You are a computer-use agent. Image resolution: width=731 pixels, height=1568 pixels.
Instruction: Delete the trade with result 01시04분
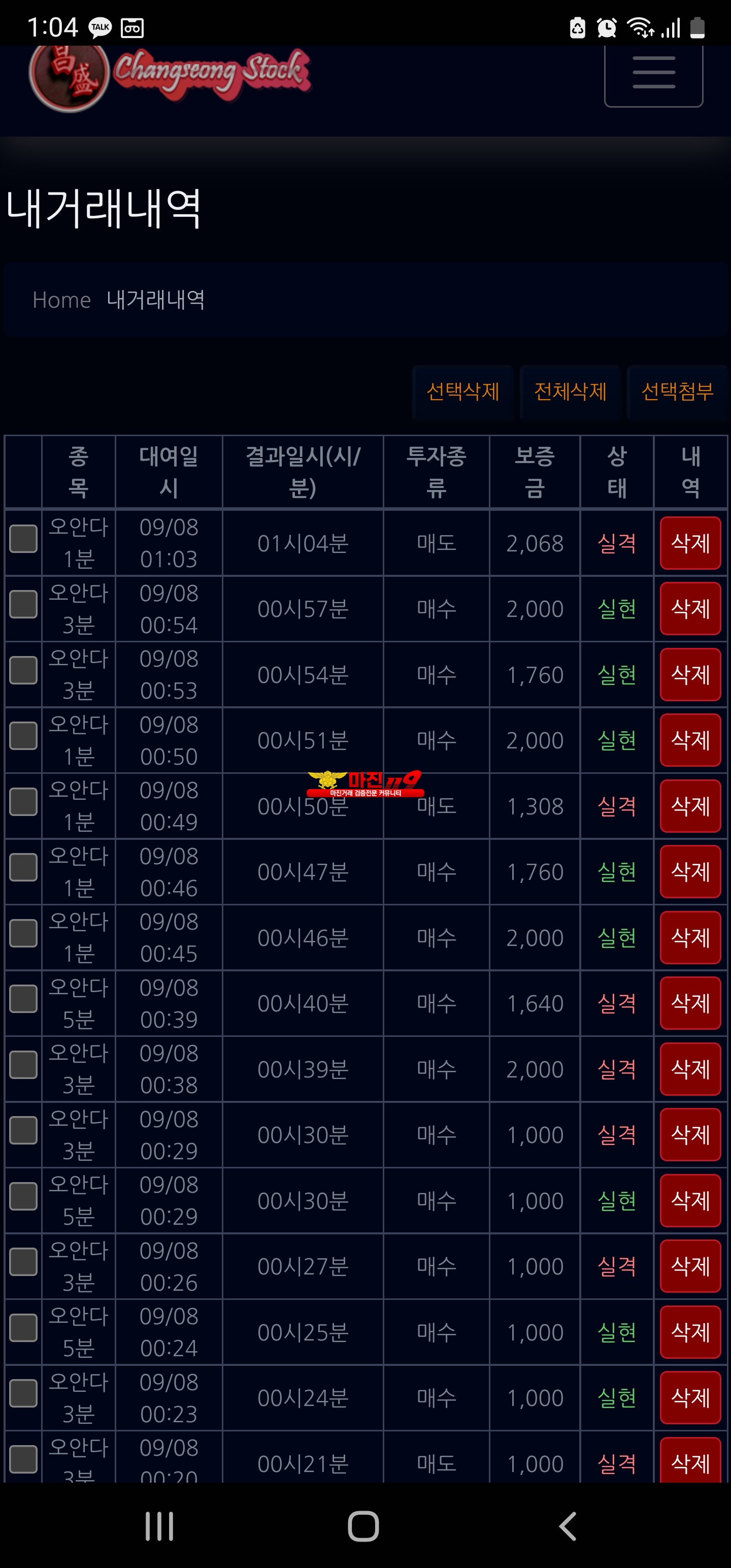point(689,543)
